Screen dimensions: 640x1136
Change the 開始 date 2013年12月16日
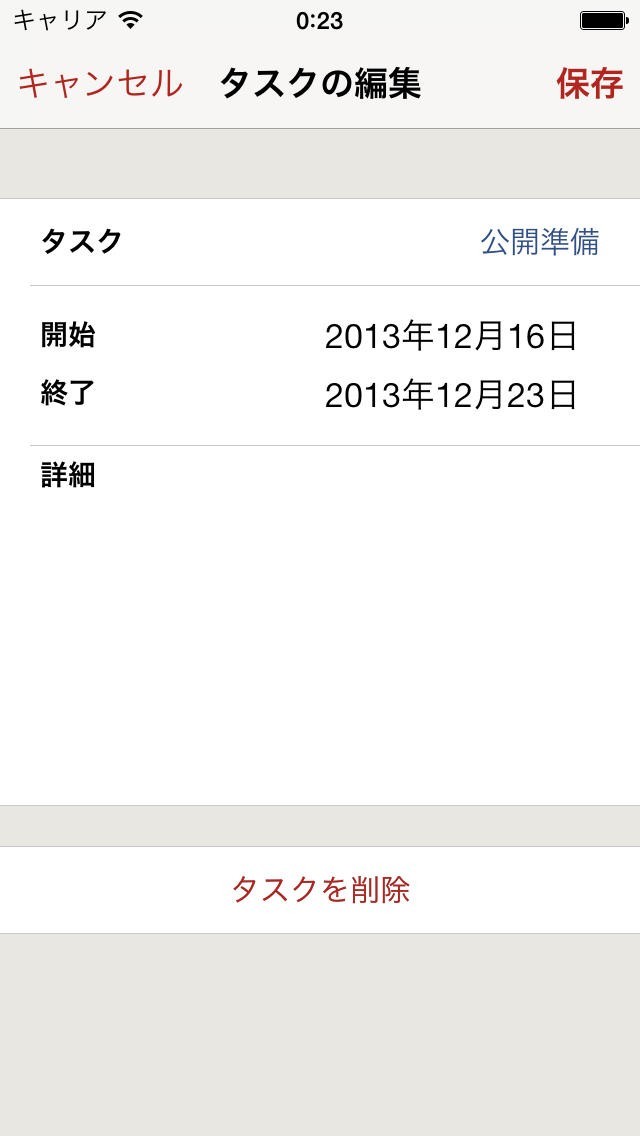pyautogui.click(x=450, y=337)
